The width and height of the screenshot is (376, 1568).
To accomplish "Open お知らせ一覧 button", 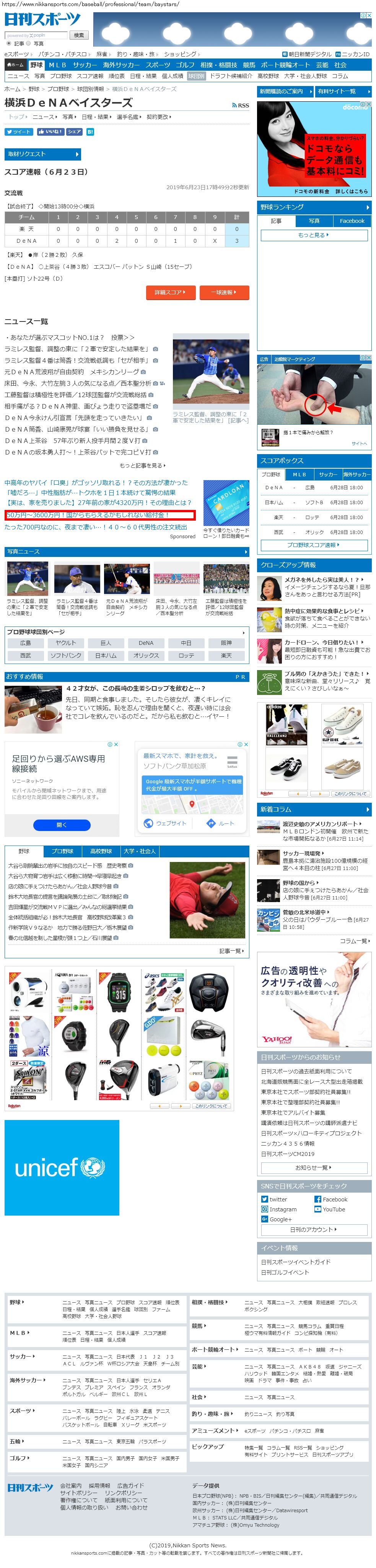I will point(314,1167).
